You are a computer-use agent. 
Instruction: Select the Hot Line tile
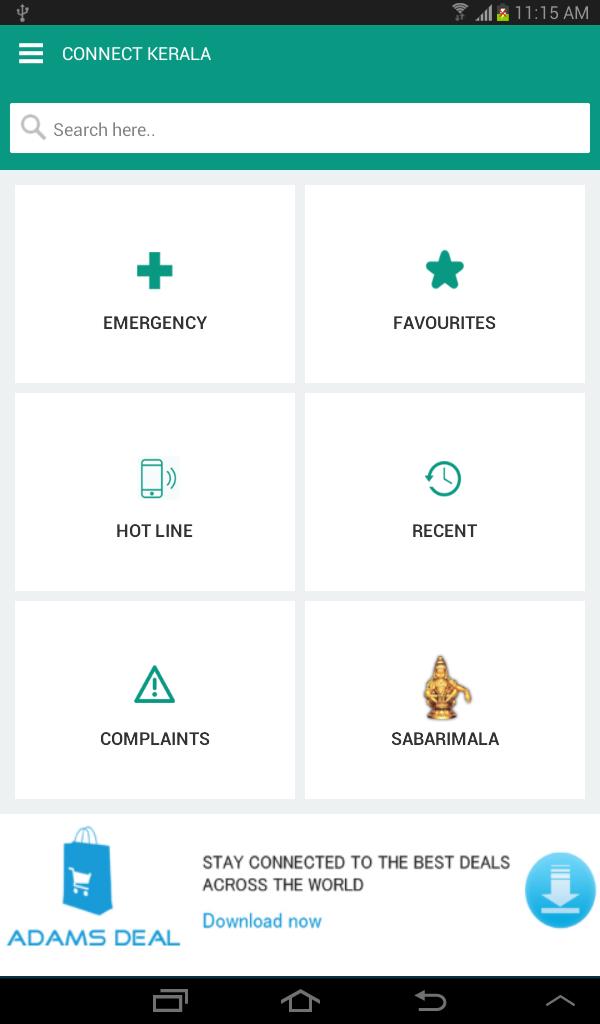155,492
